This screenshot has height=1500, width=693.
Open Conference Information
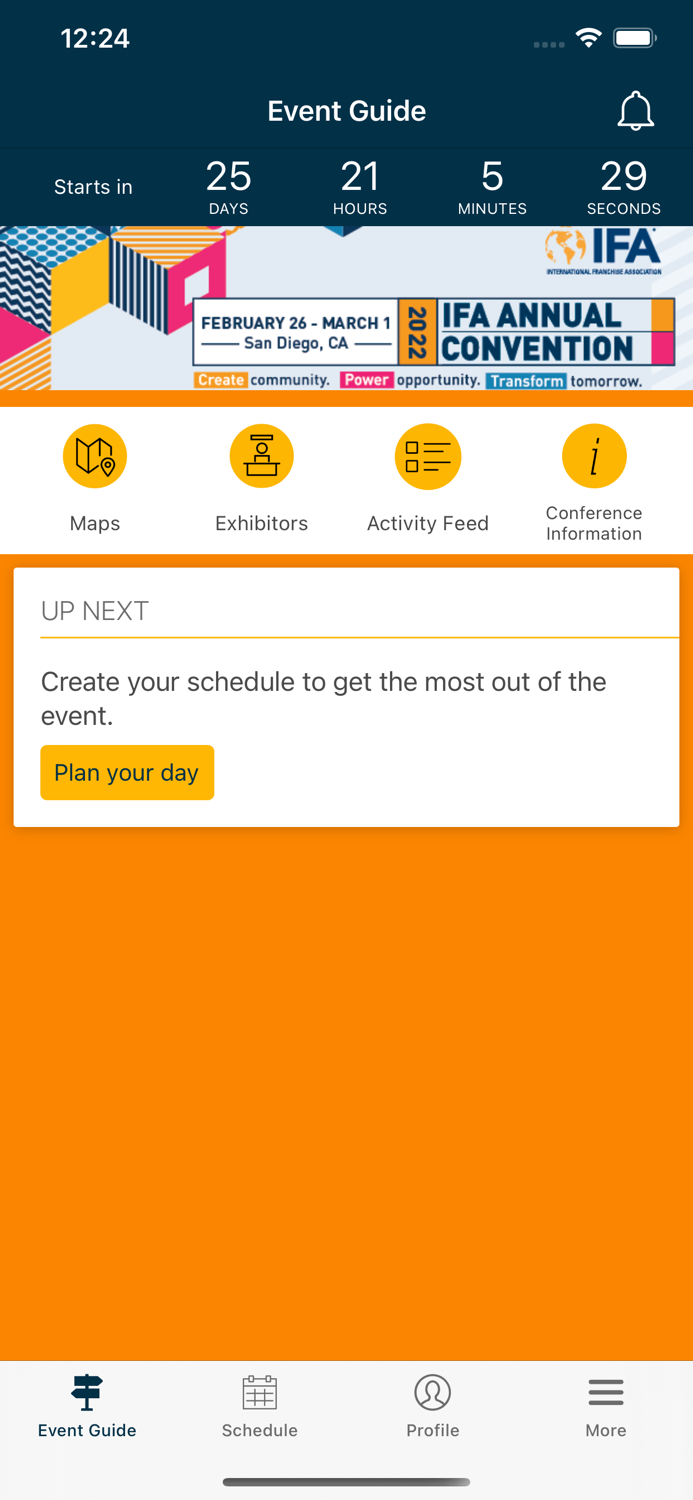594,483
